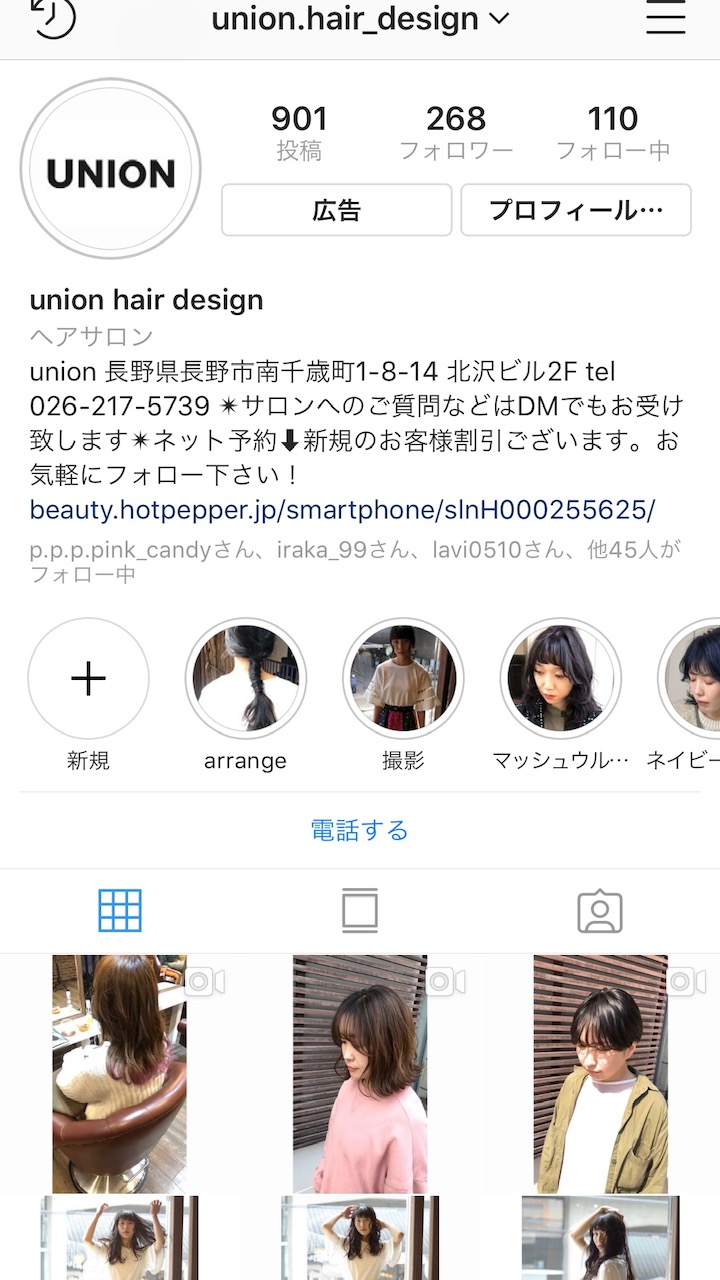
Task: Open the 撮影 story highlight
Action: (x=403, y=679)
